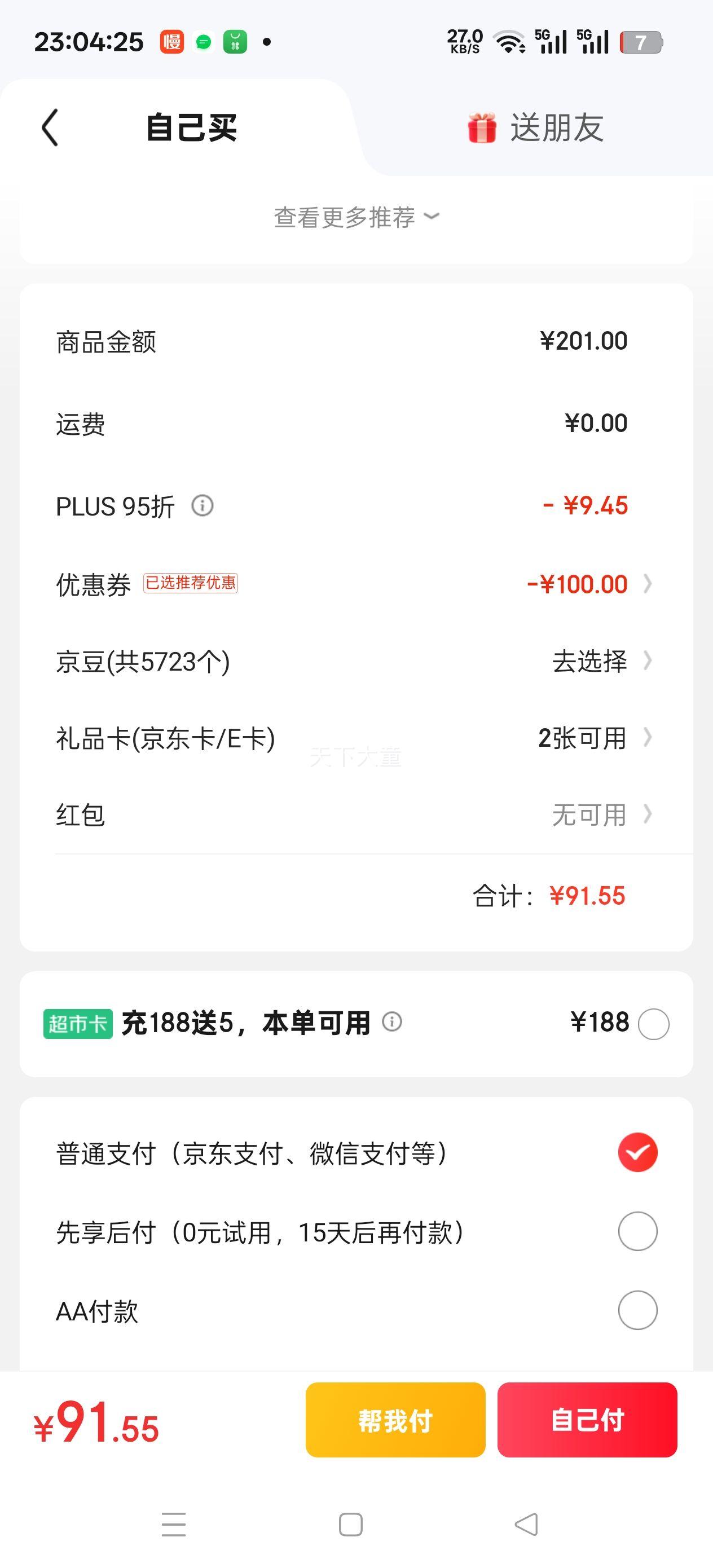Open the 红包 row
713x1568 pixels.
(x=356, y=815)
